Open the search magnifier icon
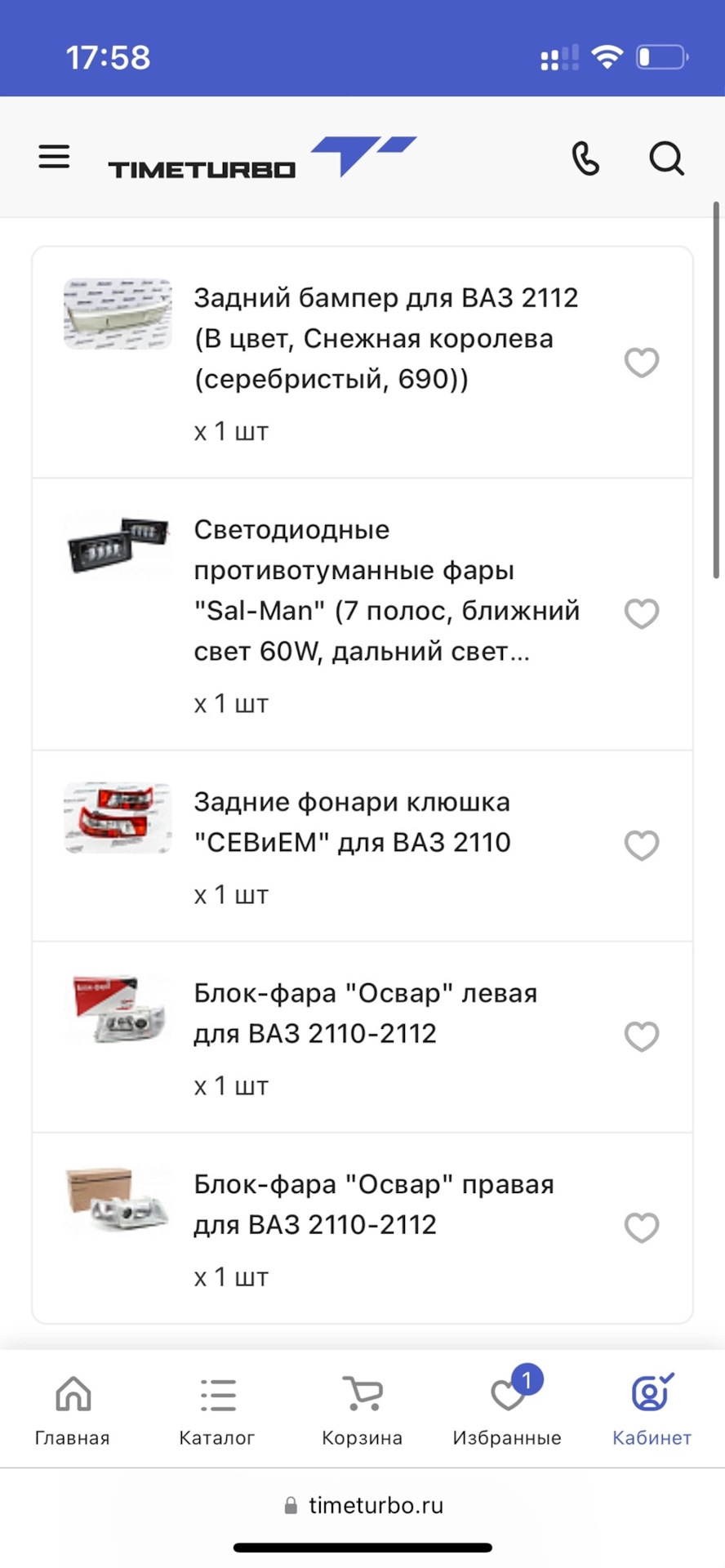Screen dimensions: 725x1568 tap(666, 158)
